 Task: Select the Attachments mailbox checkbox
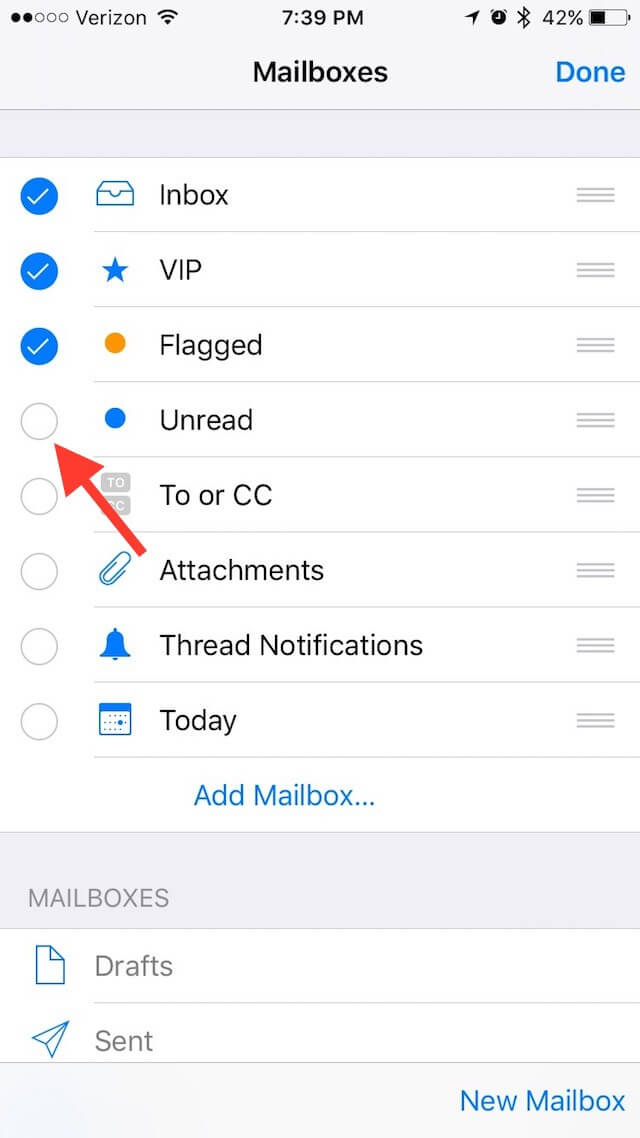(39, 571)
